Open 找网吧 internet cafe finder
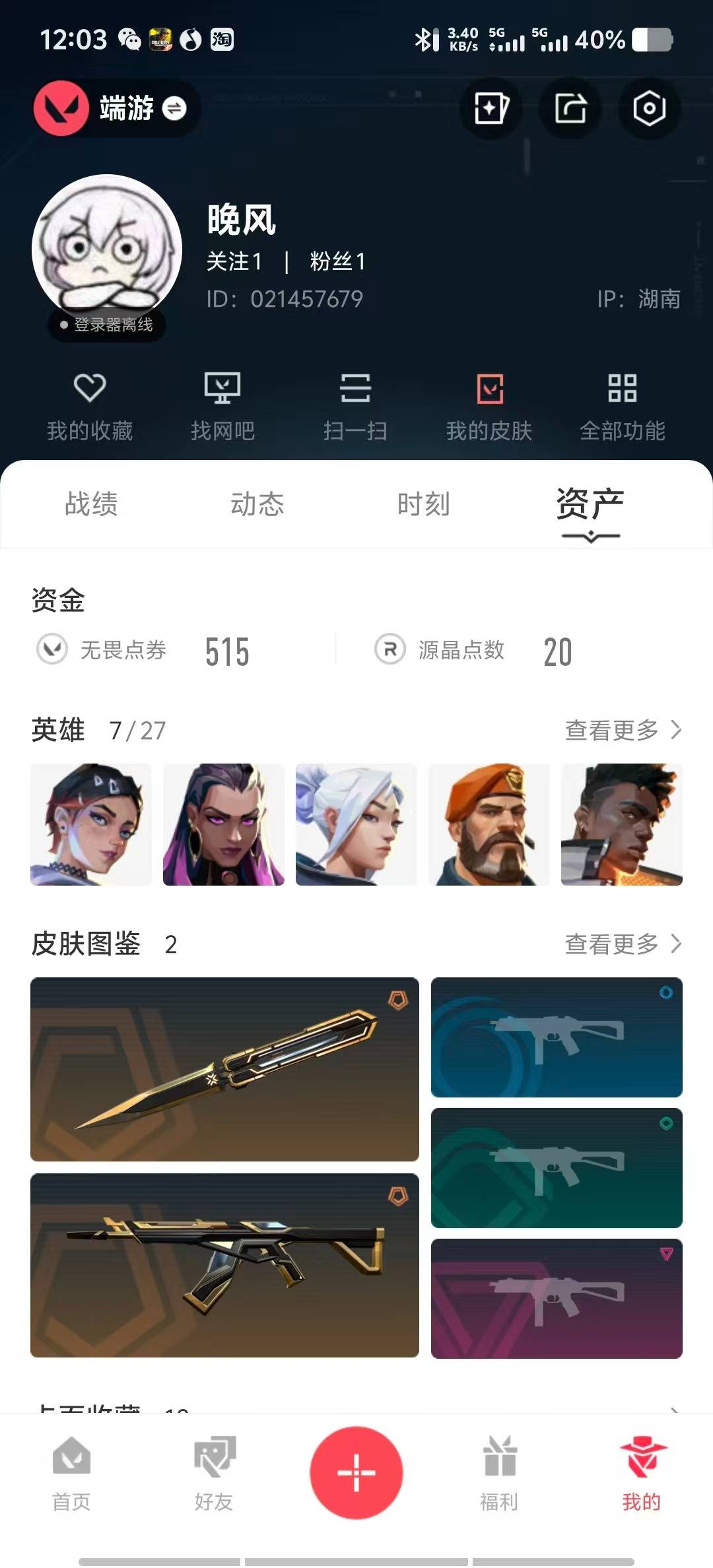713x1568 pixels. (x=222, y=405)
